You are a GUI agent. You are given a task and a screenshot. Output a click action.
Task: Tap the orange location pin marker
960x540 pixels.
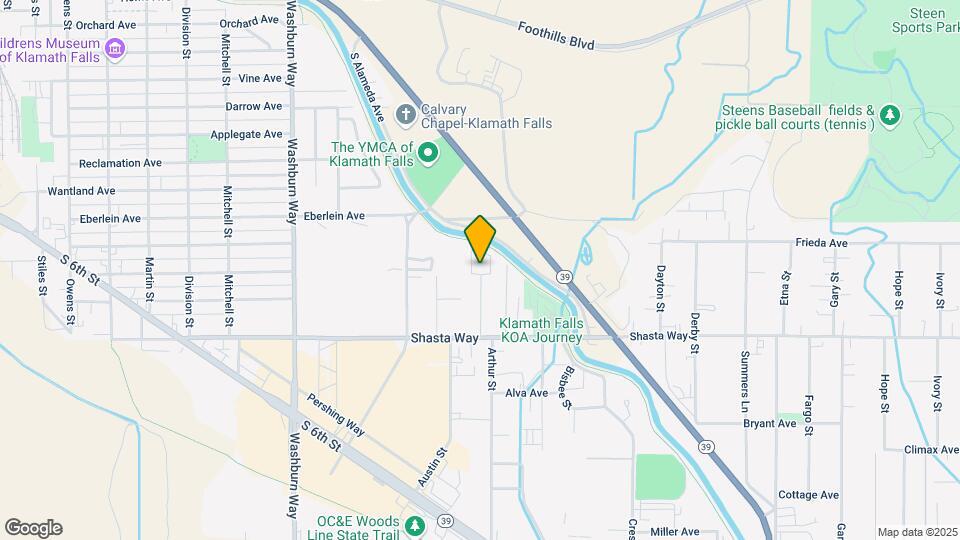480,238
